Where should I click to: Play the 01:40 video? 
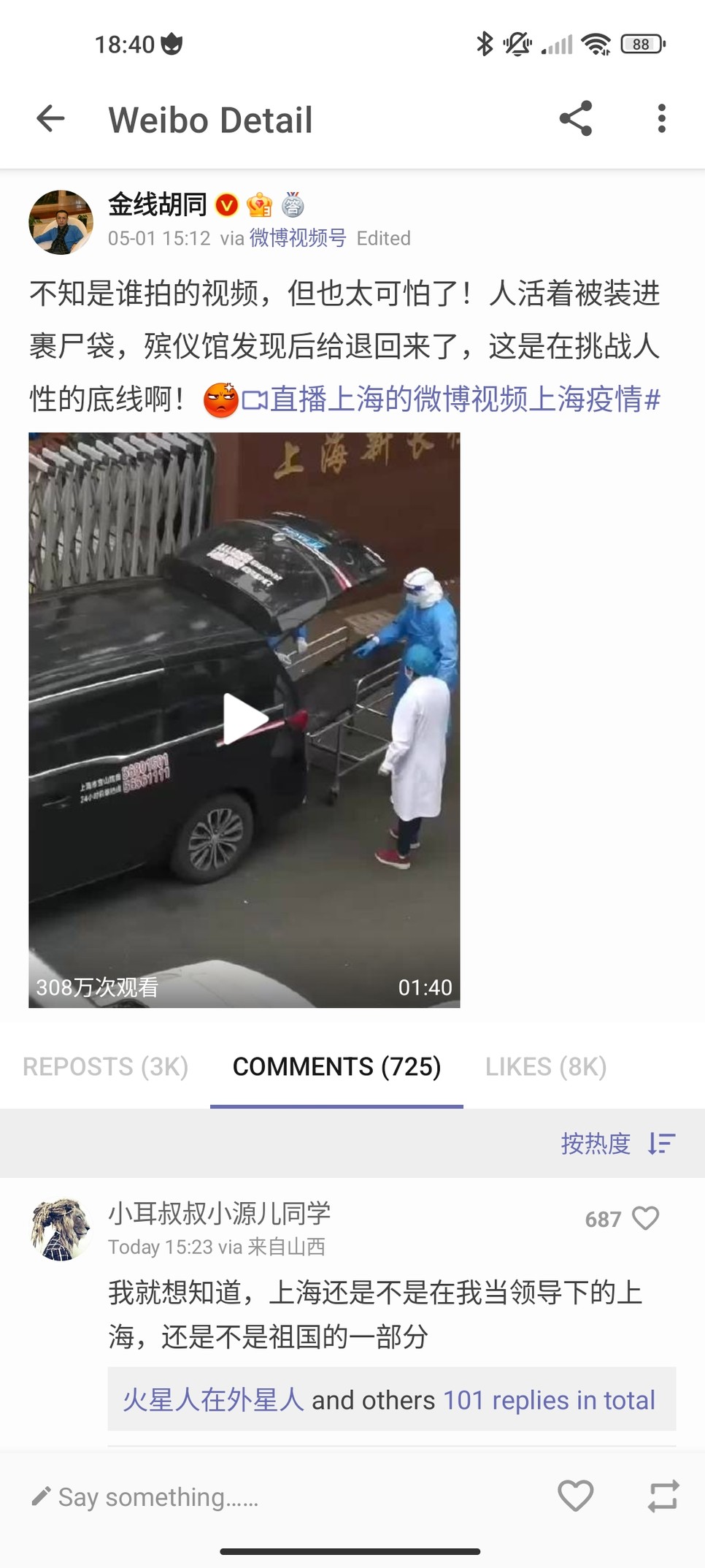point(244,719)
